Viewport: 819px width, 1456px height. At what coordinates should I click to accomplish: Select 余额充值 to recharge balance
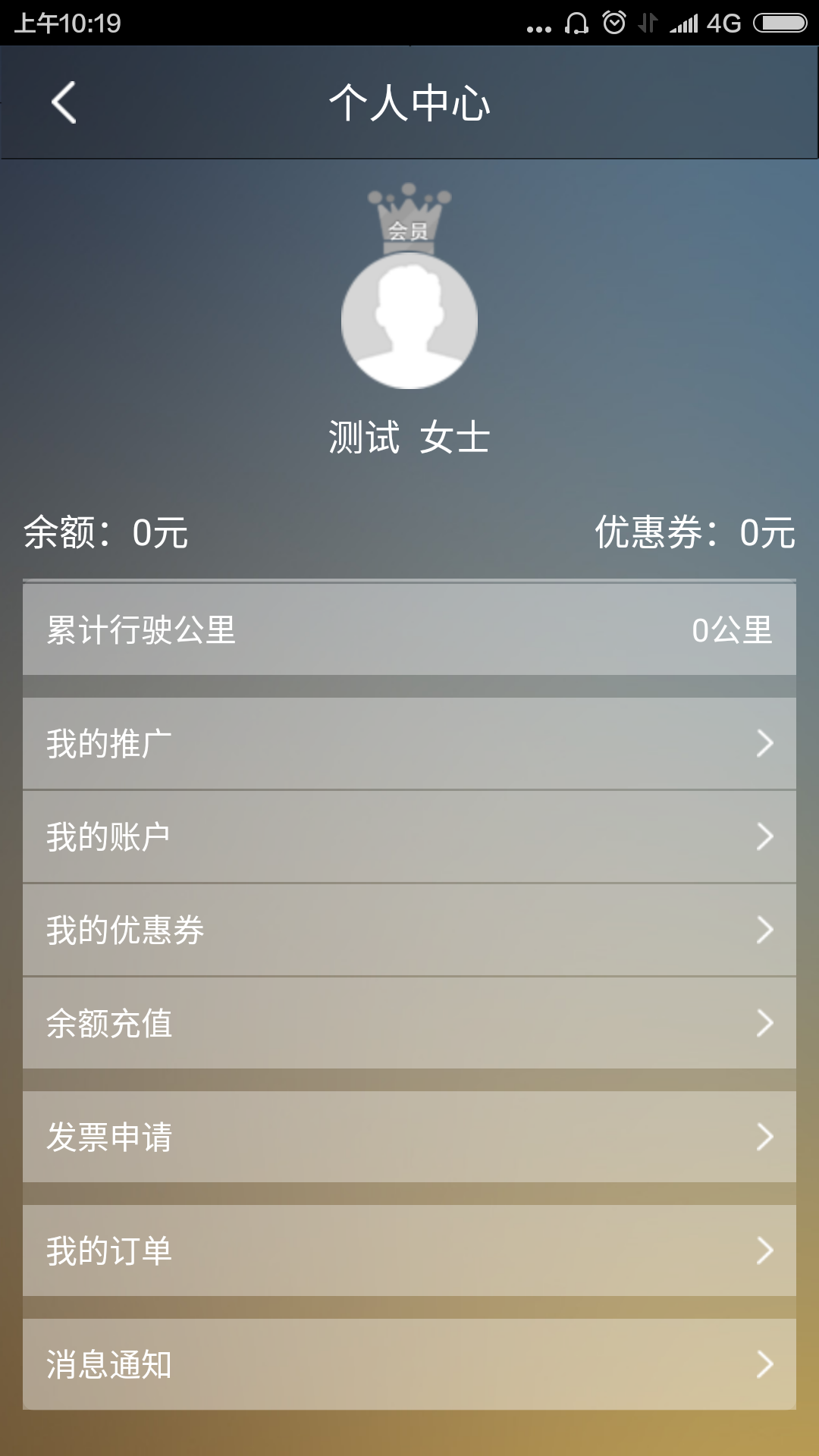pyautogui.click(x=409, y=1023)
